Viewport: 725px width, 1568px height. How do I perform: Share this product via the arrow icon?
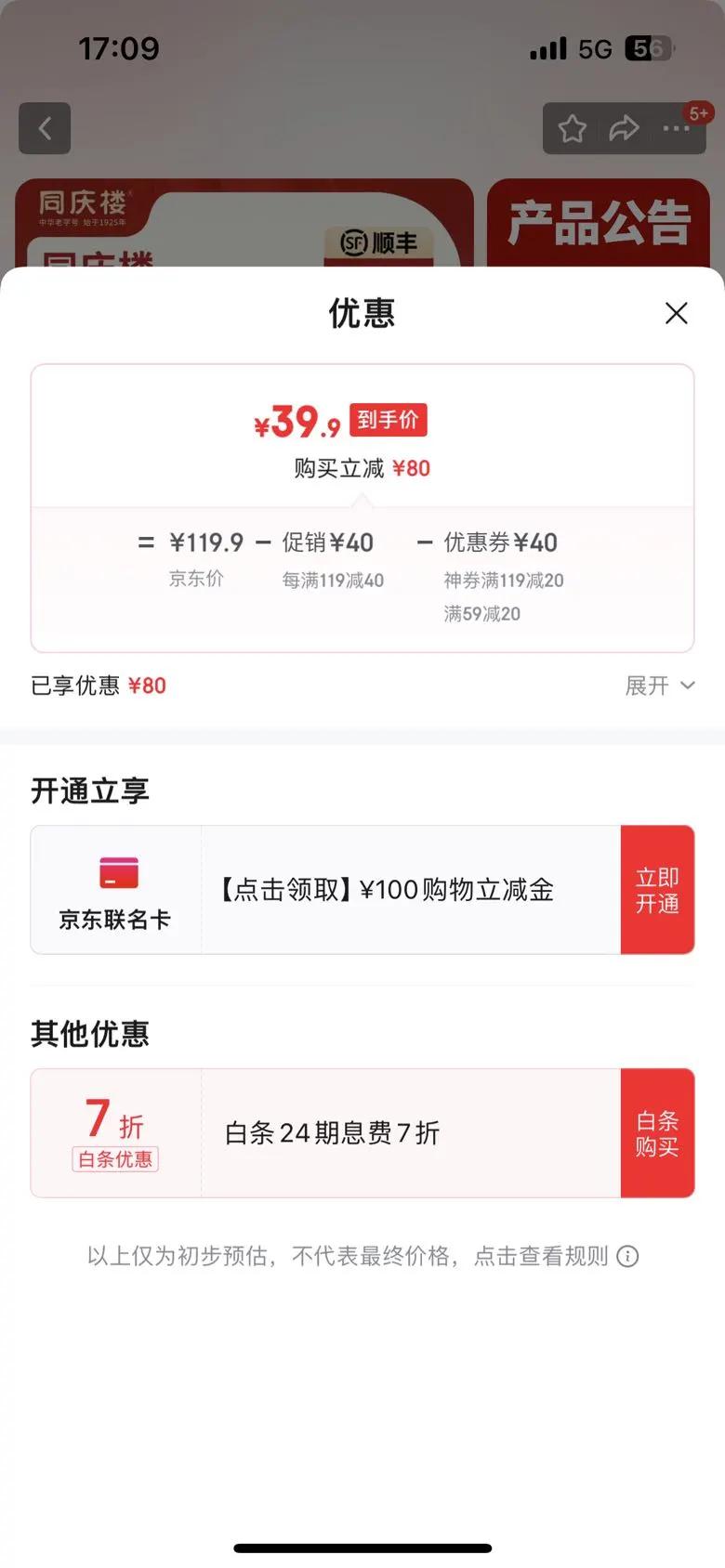tap(624, 128)
